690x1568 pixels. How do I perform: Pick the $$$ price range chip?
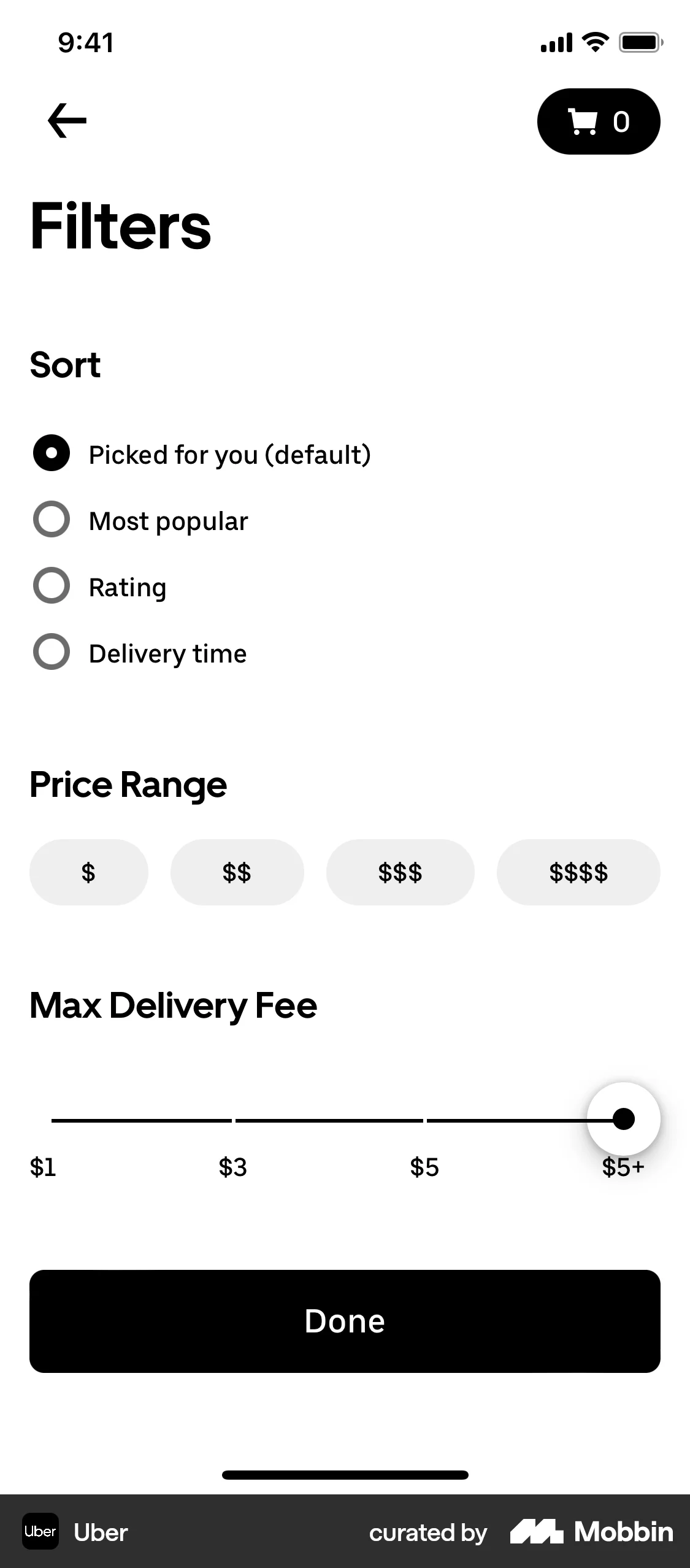400,872
